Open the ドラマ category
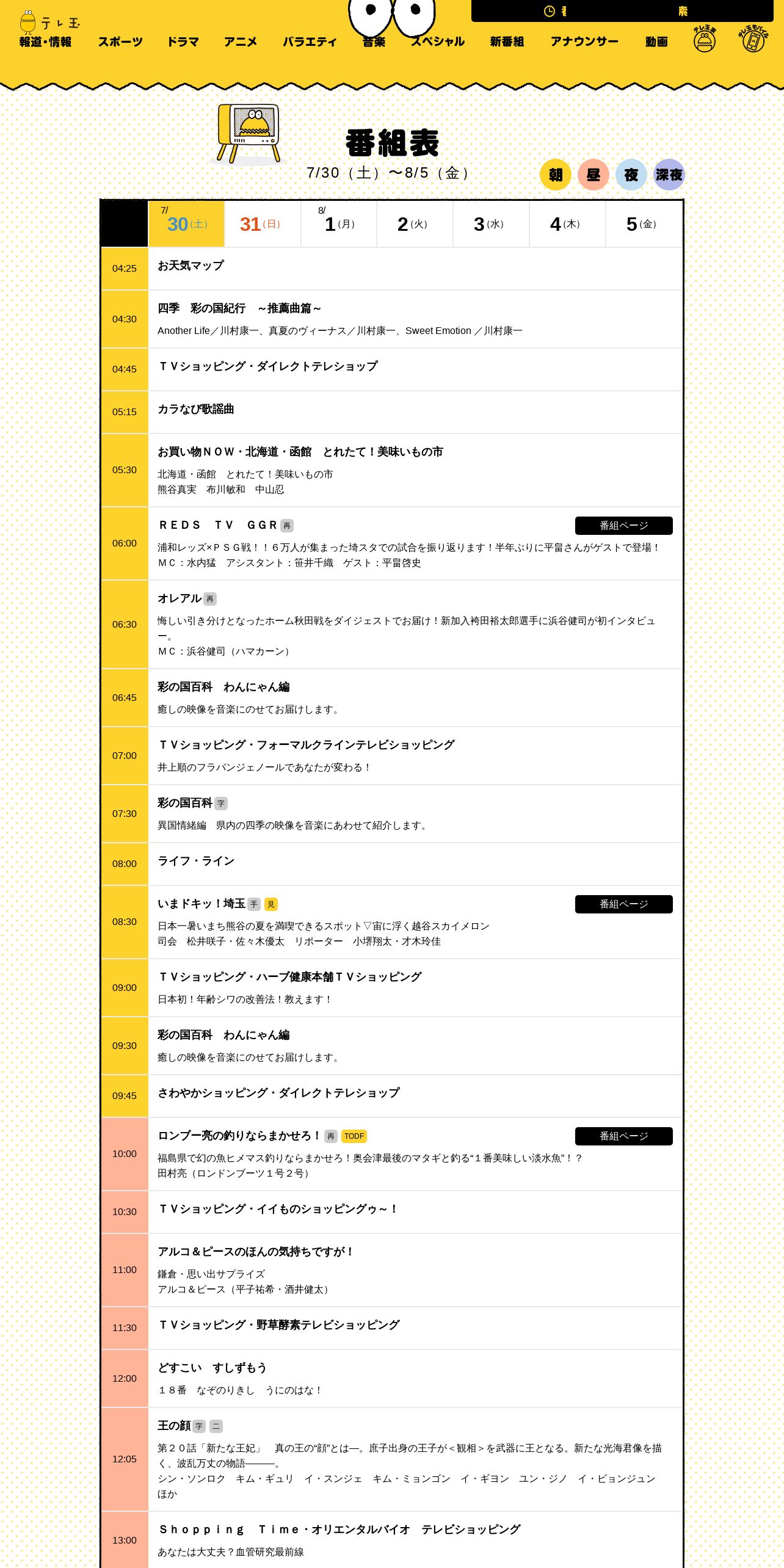This screenshot has width=784, height=1568. pos(183,42)
